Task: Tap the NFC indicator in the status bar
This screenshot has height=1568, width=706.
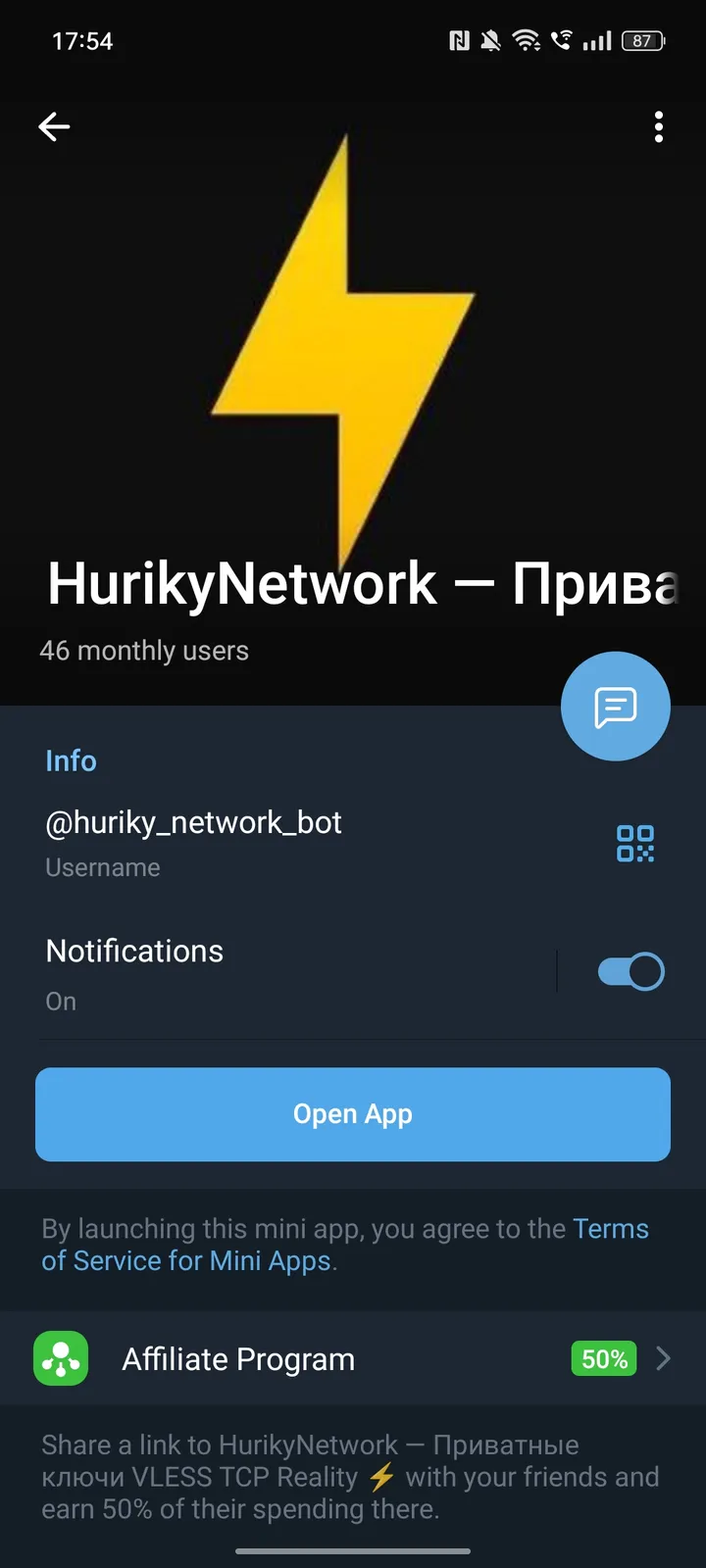Action: pyautogui.click(x=457, y=40)
